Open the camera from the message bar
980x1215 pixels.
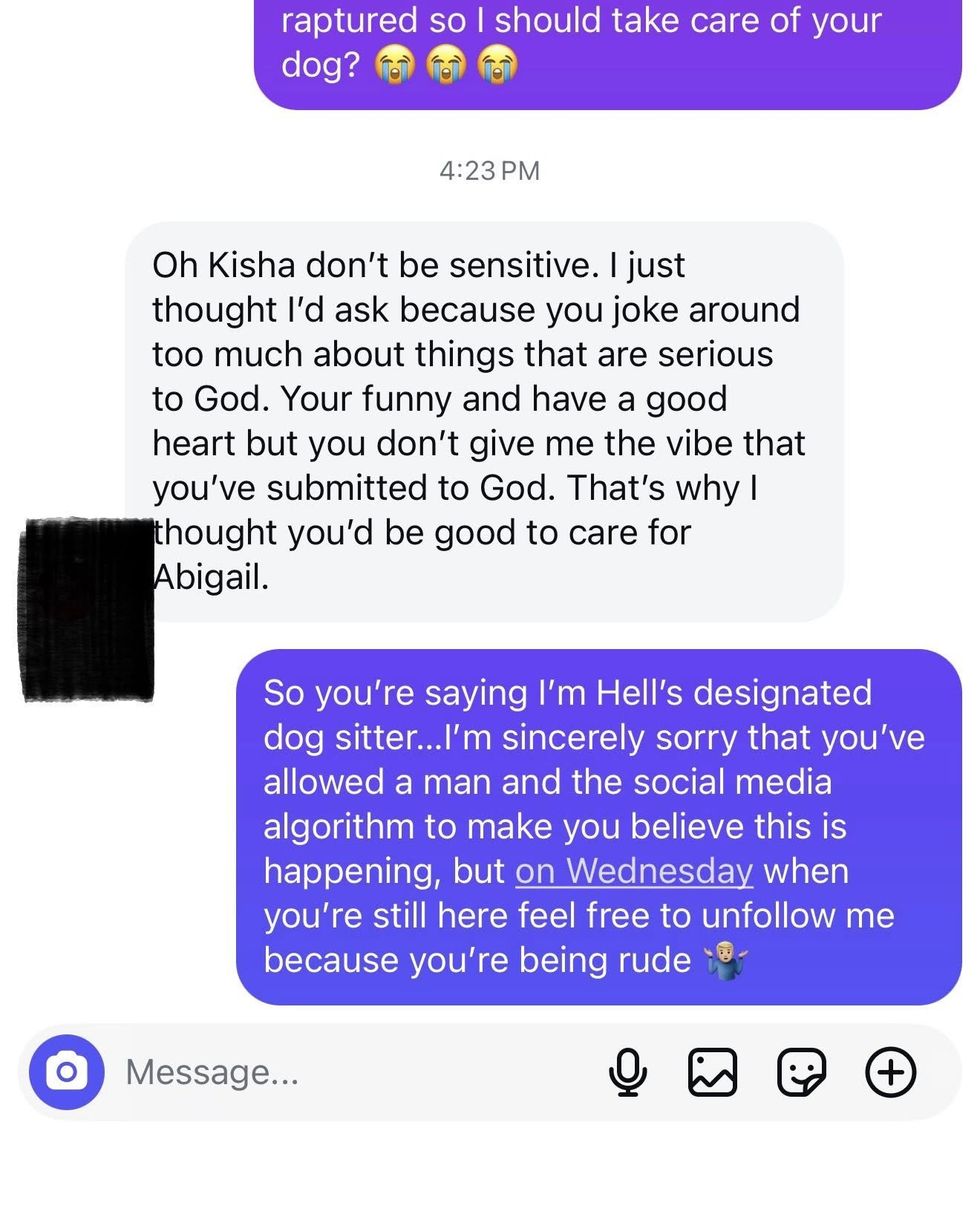point(66,1072)
